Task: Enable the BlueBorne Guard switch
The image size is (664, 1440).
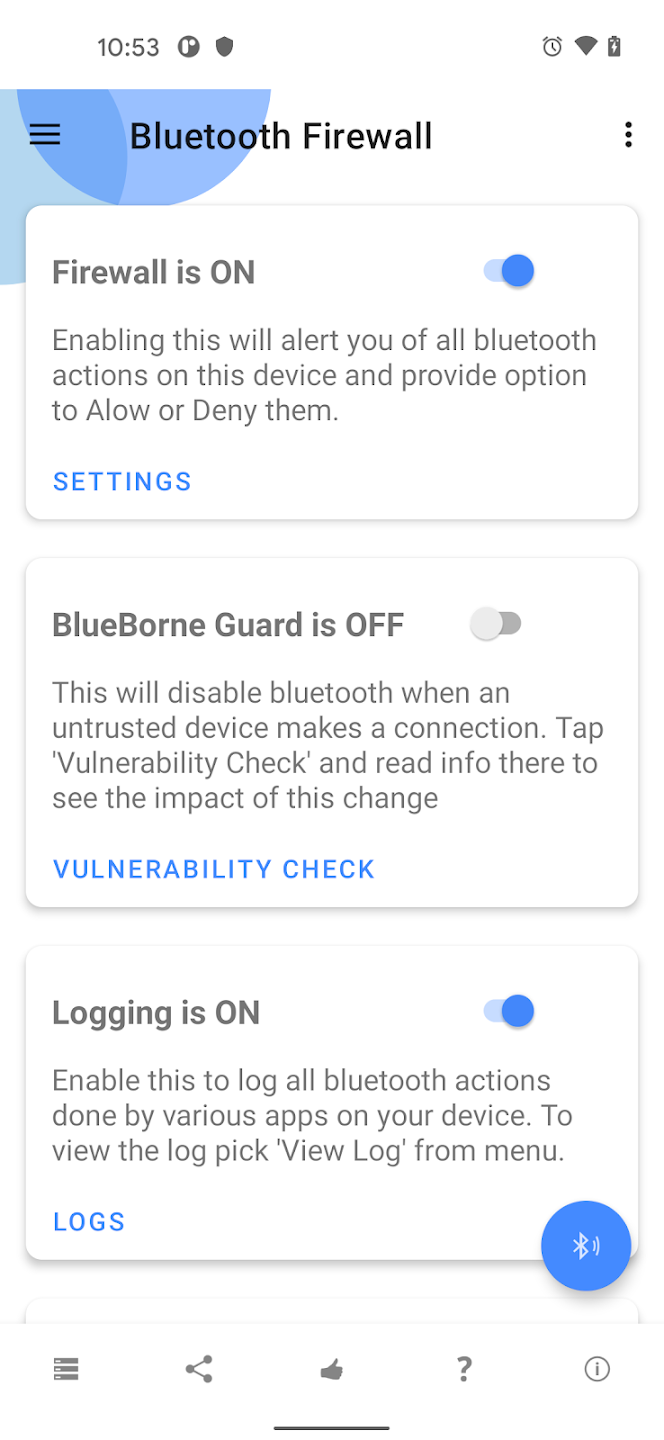Action: click(x=497, y=624)
